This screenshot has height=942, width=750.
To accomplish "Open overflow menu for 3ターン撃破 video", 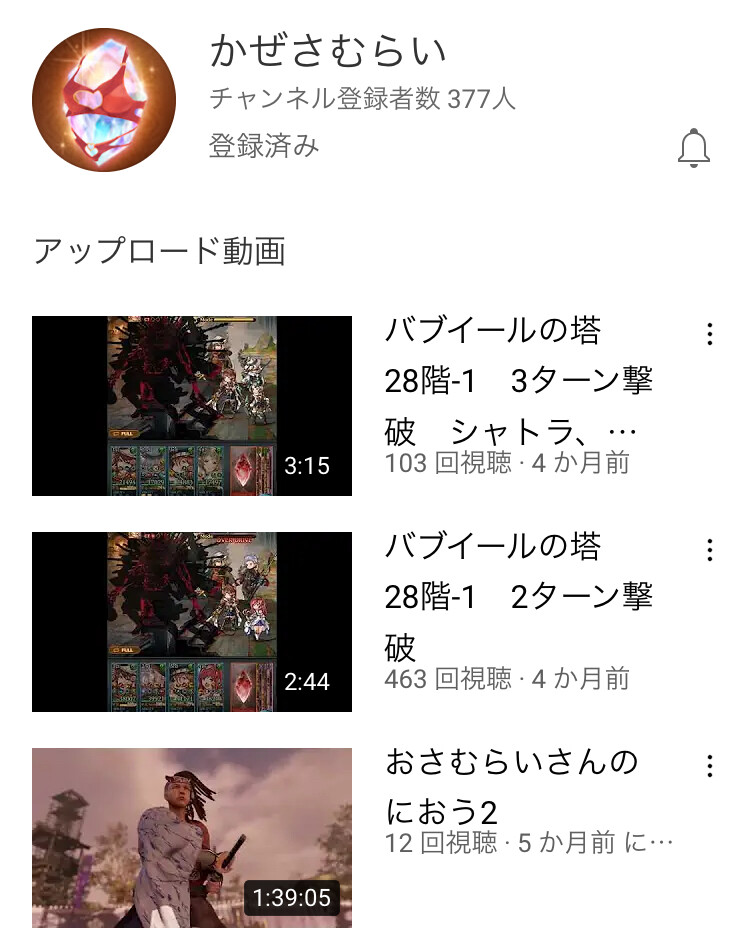I will tap(709, 334).
